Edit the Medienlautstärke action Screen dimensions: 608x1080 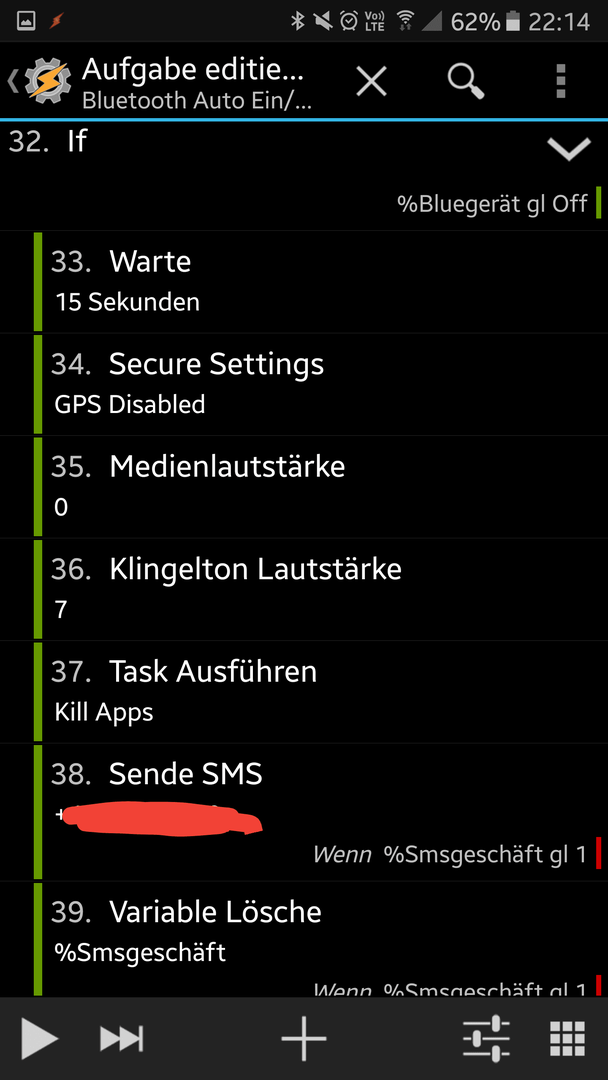(x=320, y=487)
